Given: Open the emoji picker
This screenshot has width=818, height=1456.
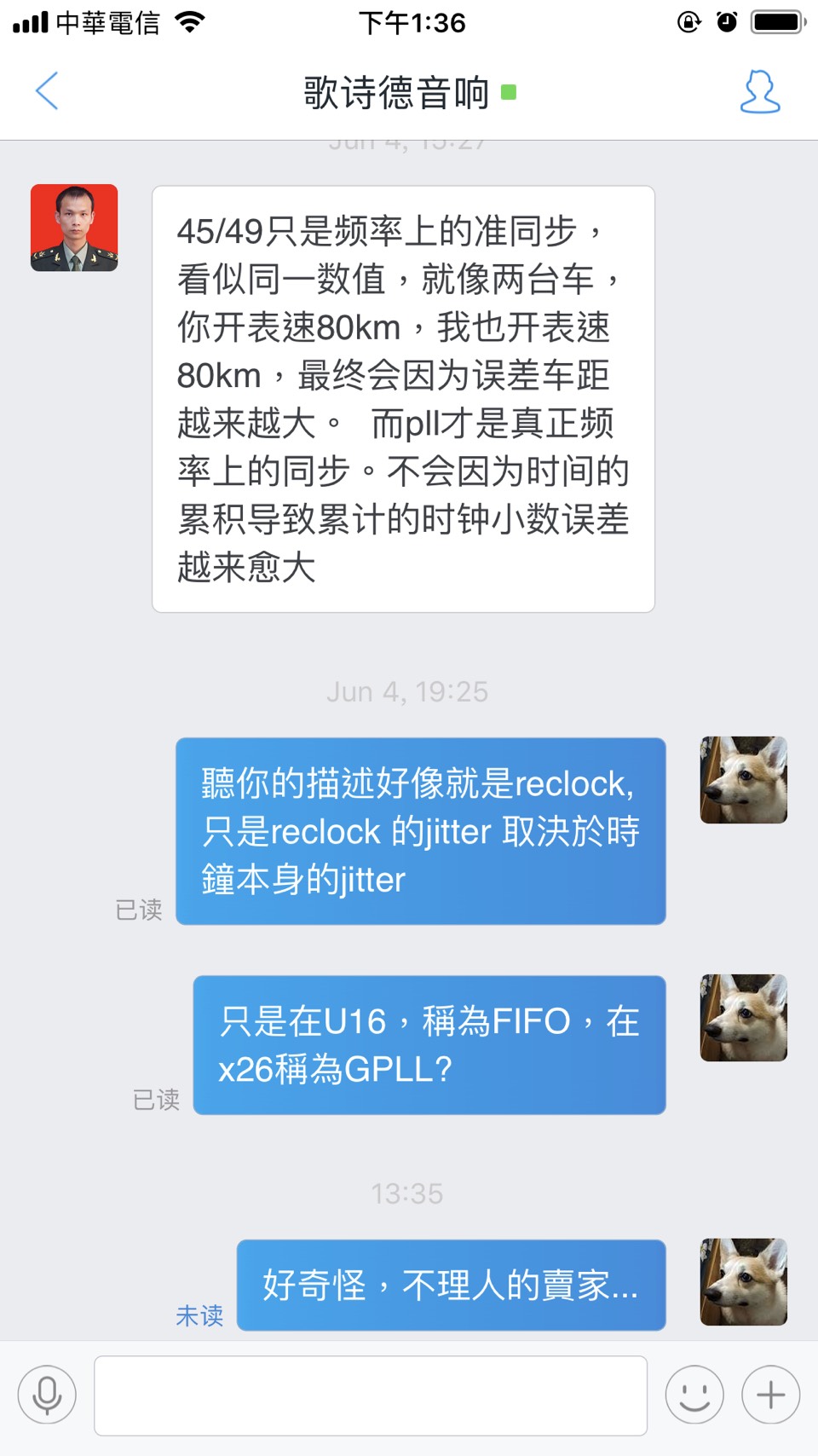Looking at the screenshot, I should pos(694,1395).
